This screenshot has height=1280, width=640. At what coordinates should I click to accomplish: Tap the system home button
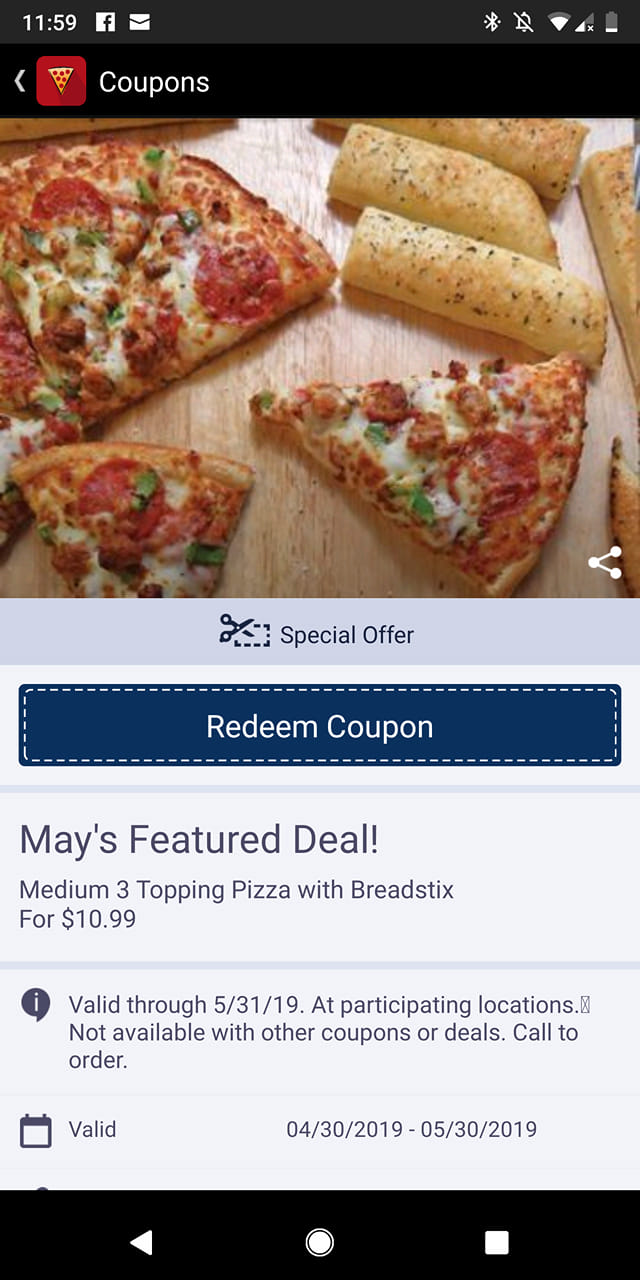(320, 1242)
